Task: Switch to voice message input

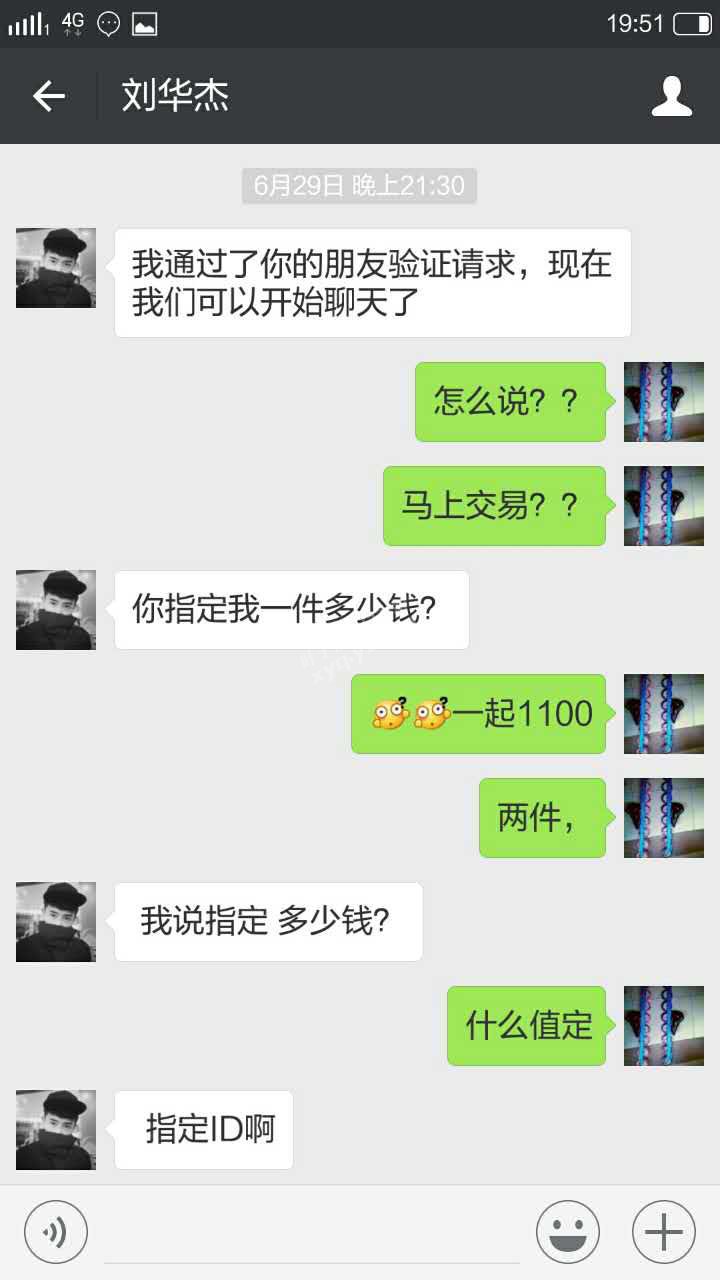Action: click(x=56, y=1232)
